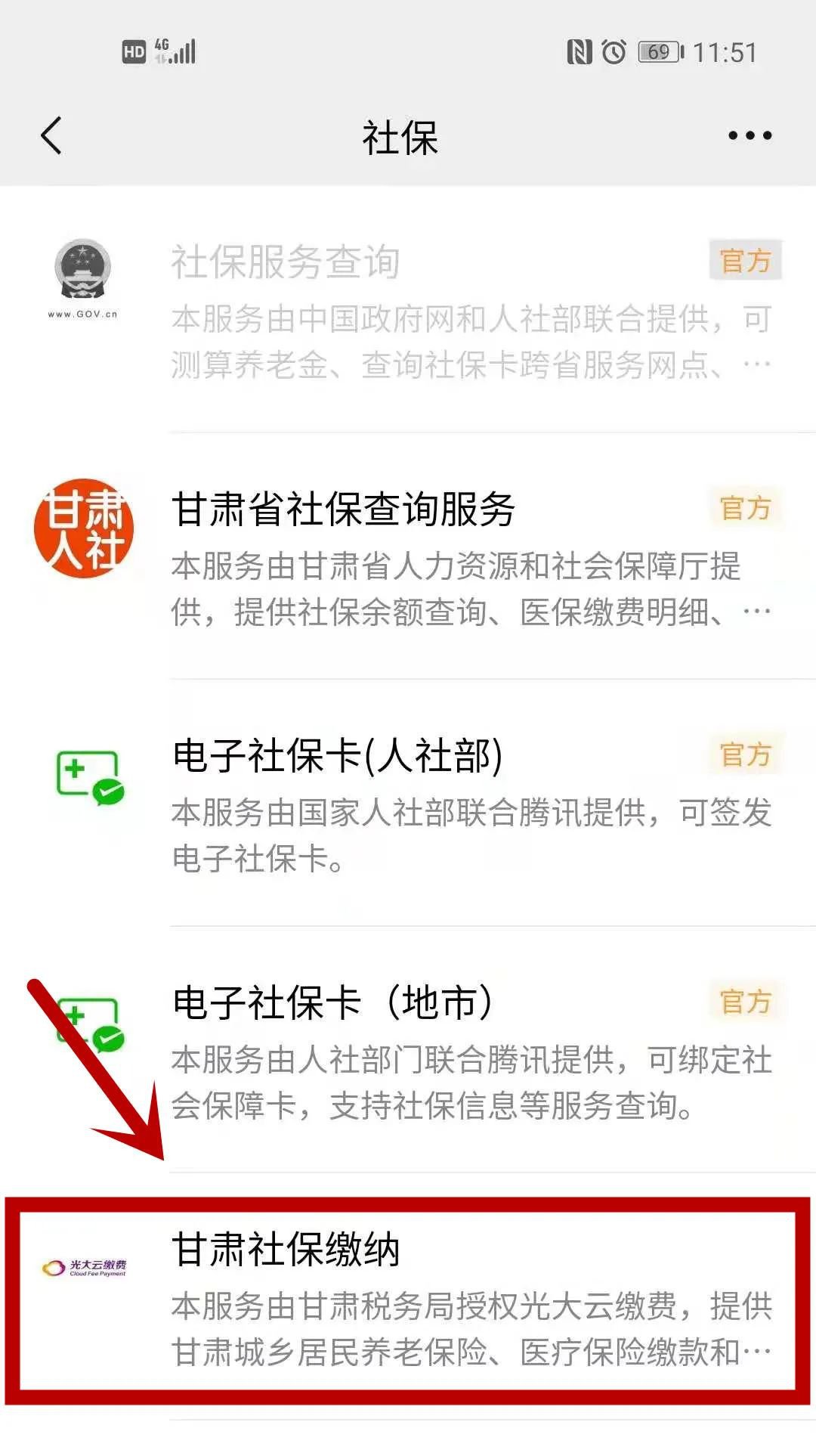Open the three-dot more options menu
816x1456 pixels.
pos(749,136)
